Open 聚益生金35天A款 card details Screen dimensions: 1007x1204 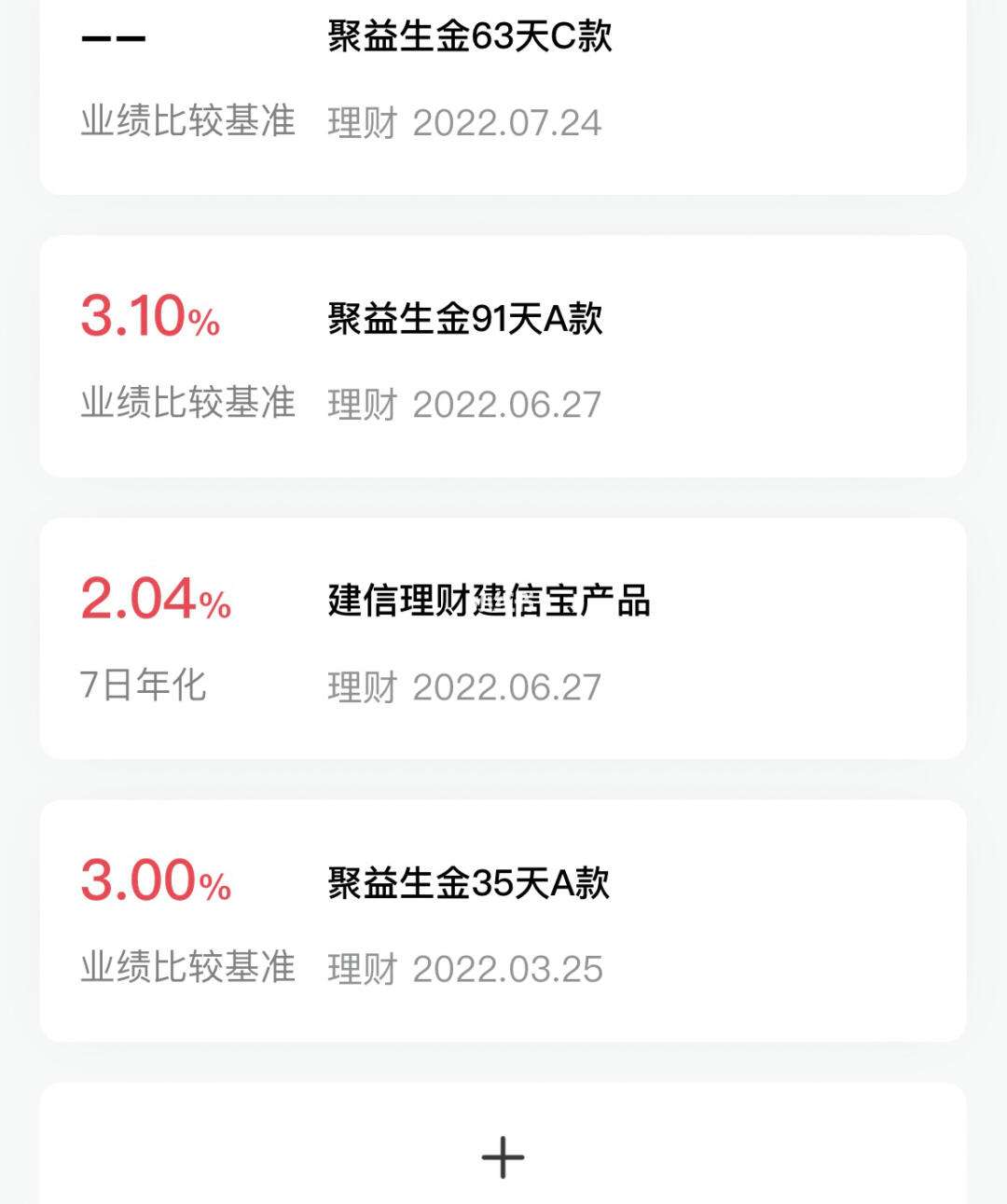pyautogui.click(x=468, y=882)
